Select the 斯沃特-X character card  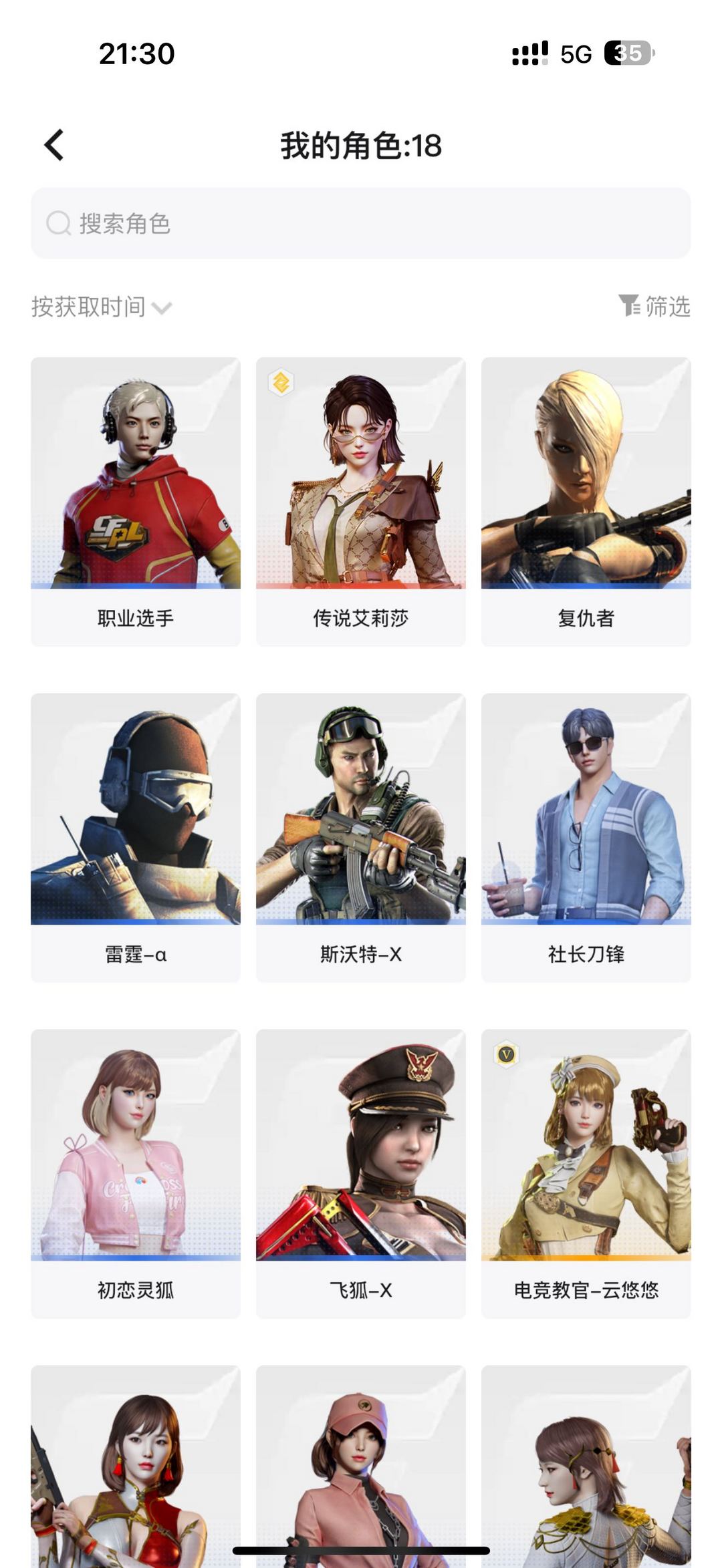(361, 837)
